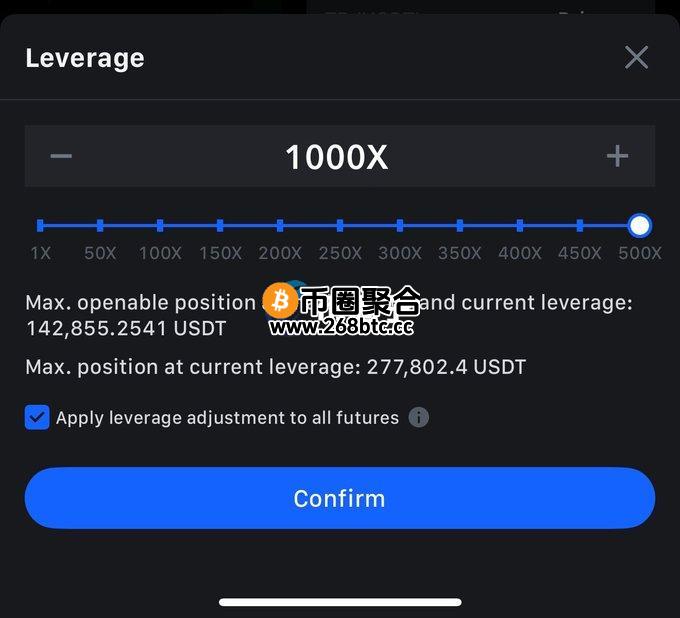Edit the 1000X leverage value field

[337, 157]
